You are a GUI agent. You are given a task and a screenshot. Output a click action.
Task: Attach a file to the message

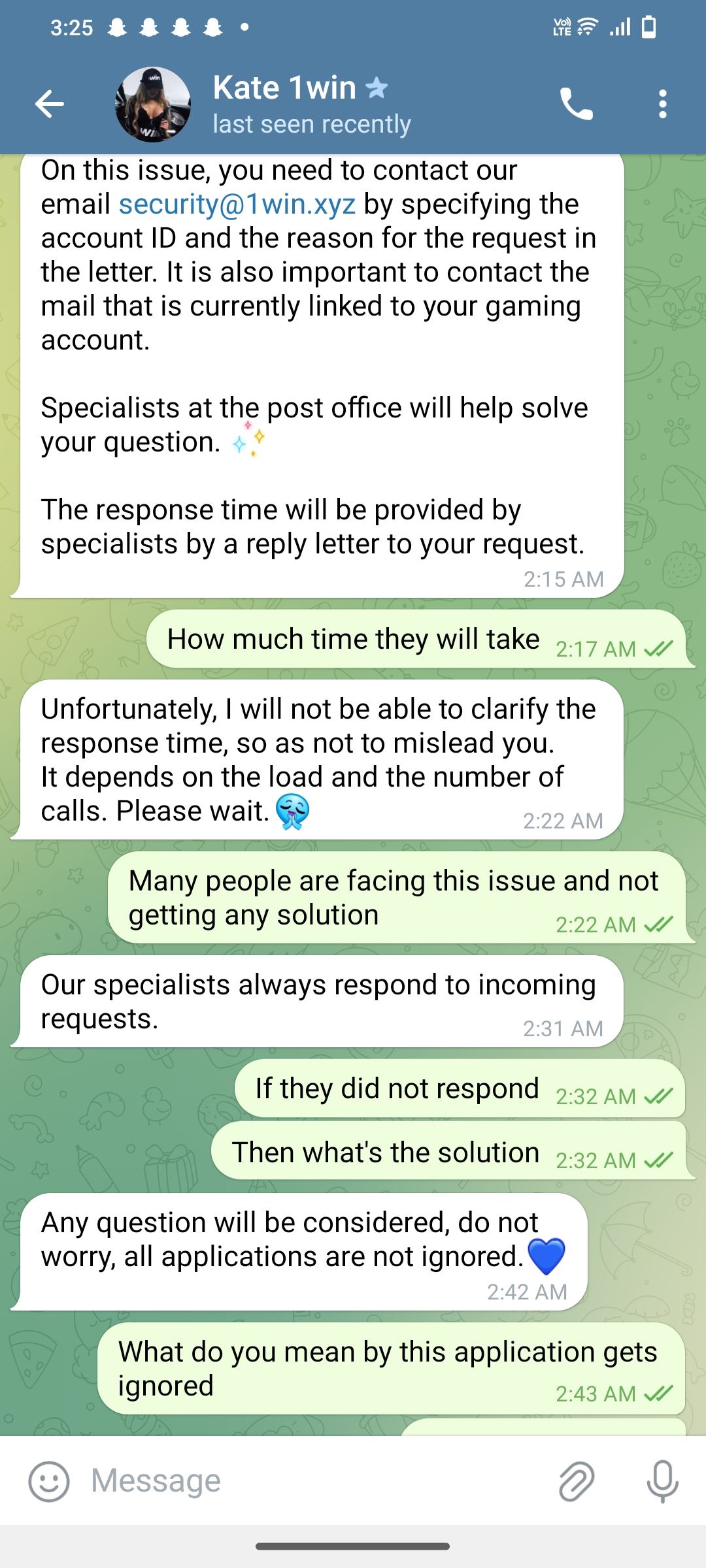coord(577,1480)
